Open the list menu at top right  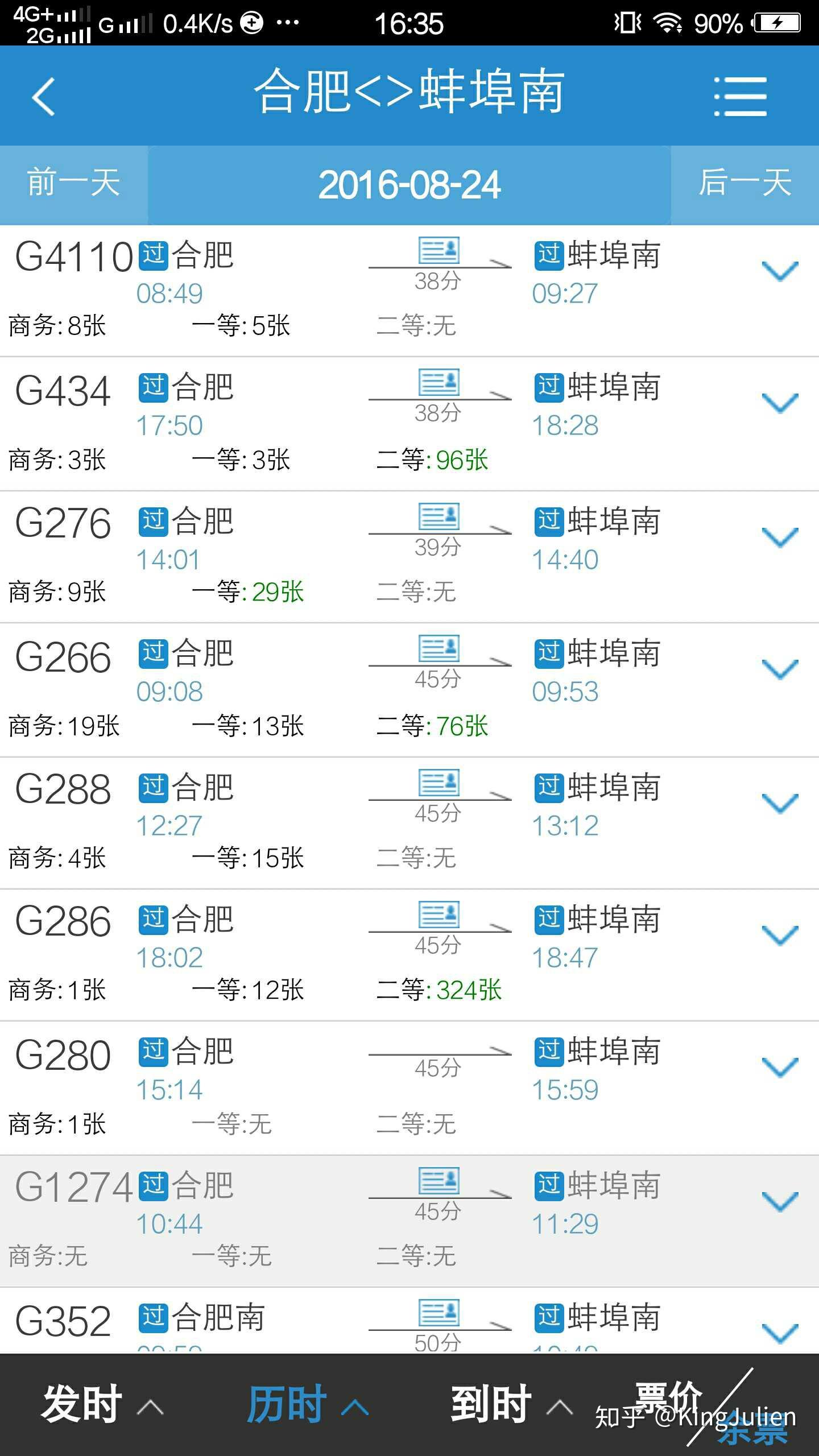pyautogui.click(x=739, y=96)
